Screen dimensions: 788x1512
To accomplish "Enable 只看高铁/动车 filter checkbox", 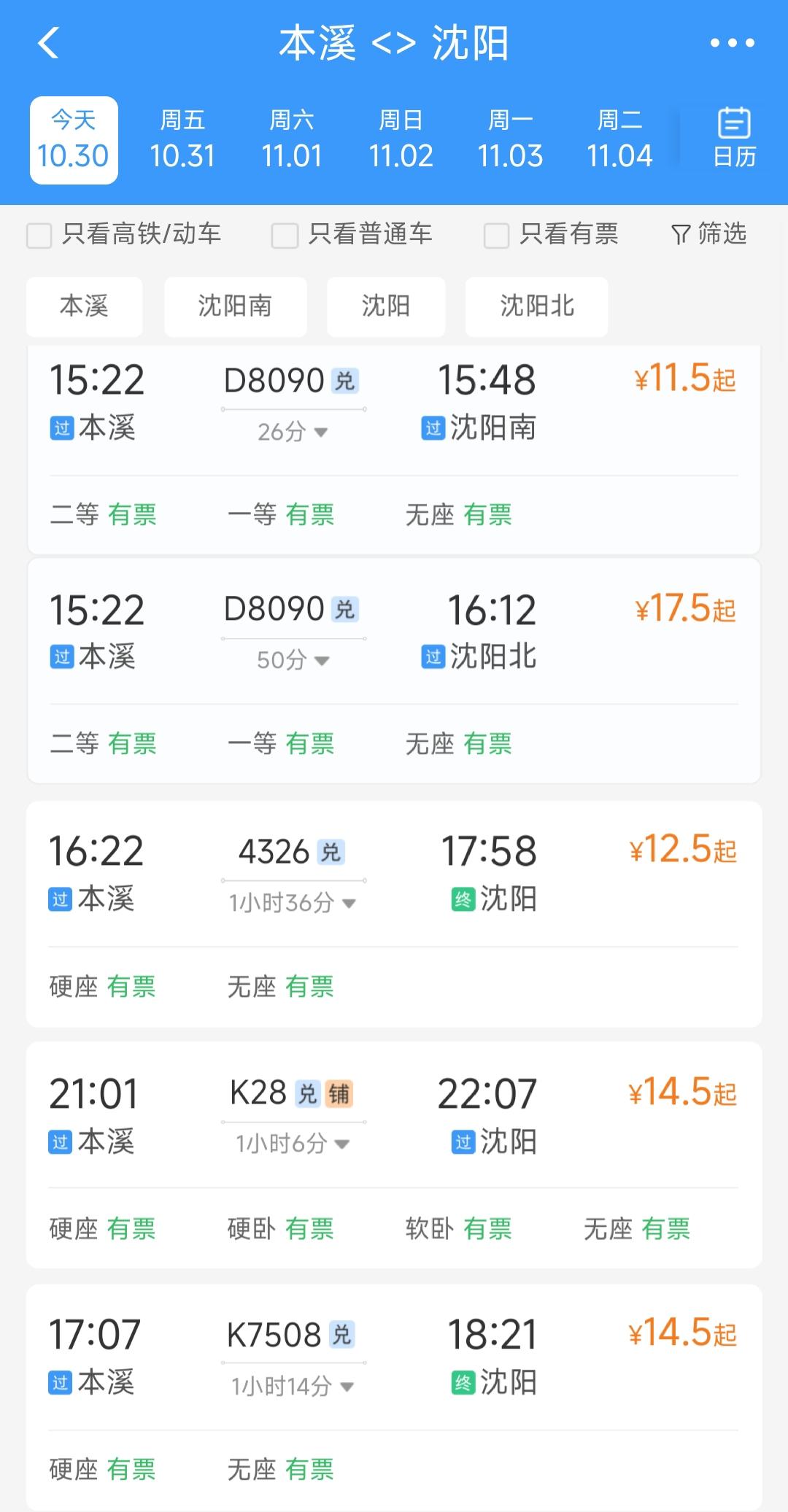I will (x=39, y=234).
